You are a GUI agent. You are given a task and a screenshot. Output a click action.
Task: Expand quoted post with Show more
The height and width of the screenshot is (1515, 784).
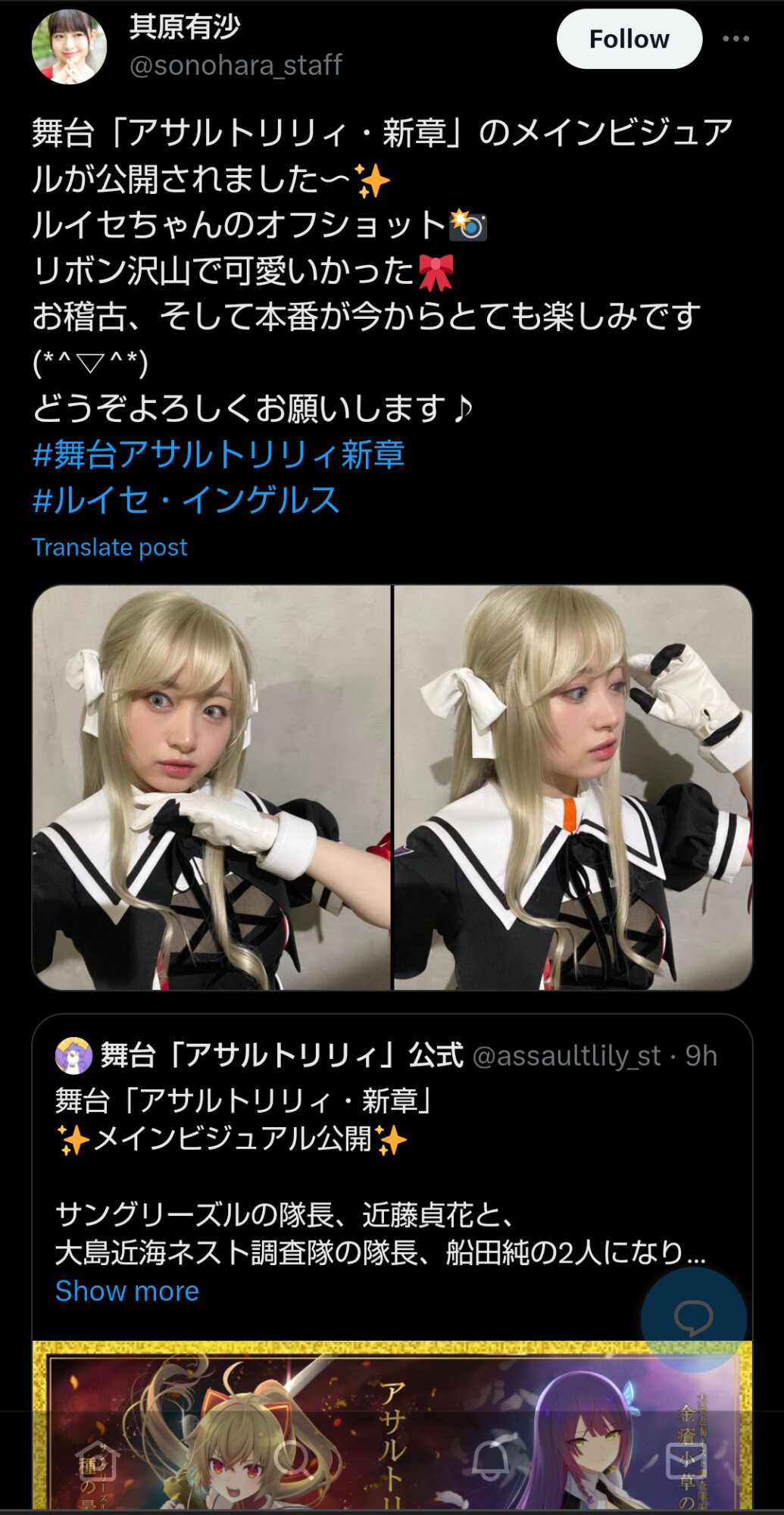click(x=127, y=1291)
